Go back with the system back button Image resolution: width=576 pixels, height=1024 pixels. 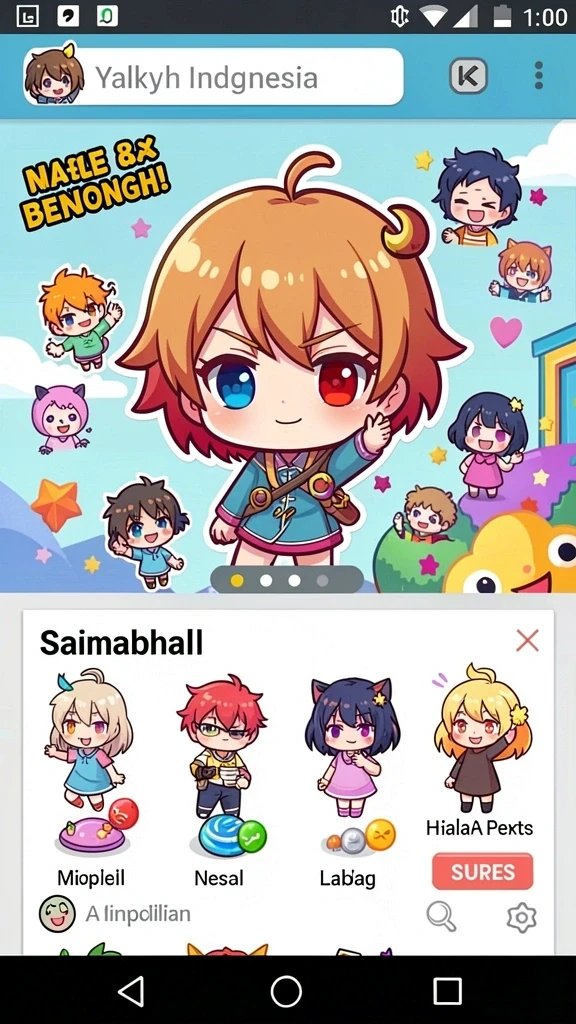point(131,991)
